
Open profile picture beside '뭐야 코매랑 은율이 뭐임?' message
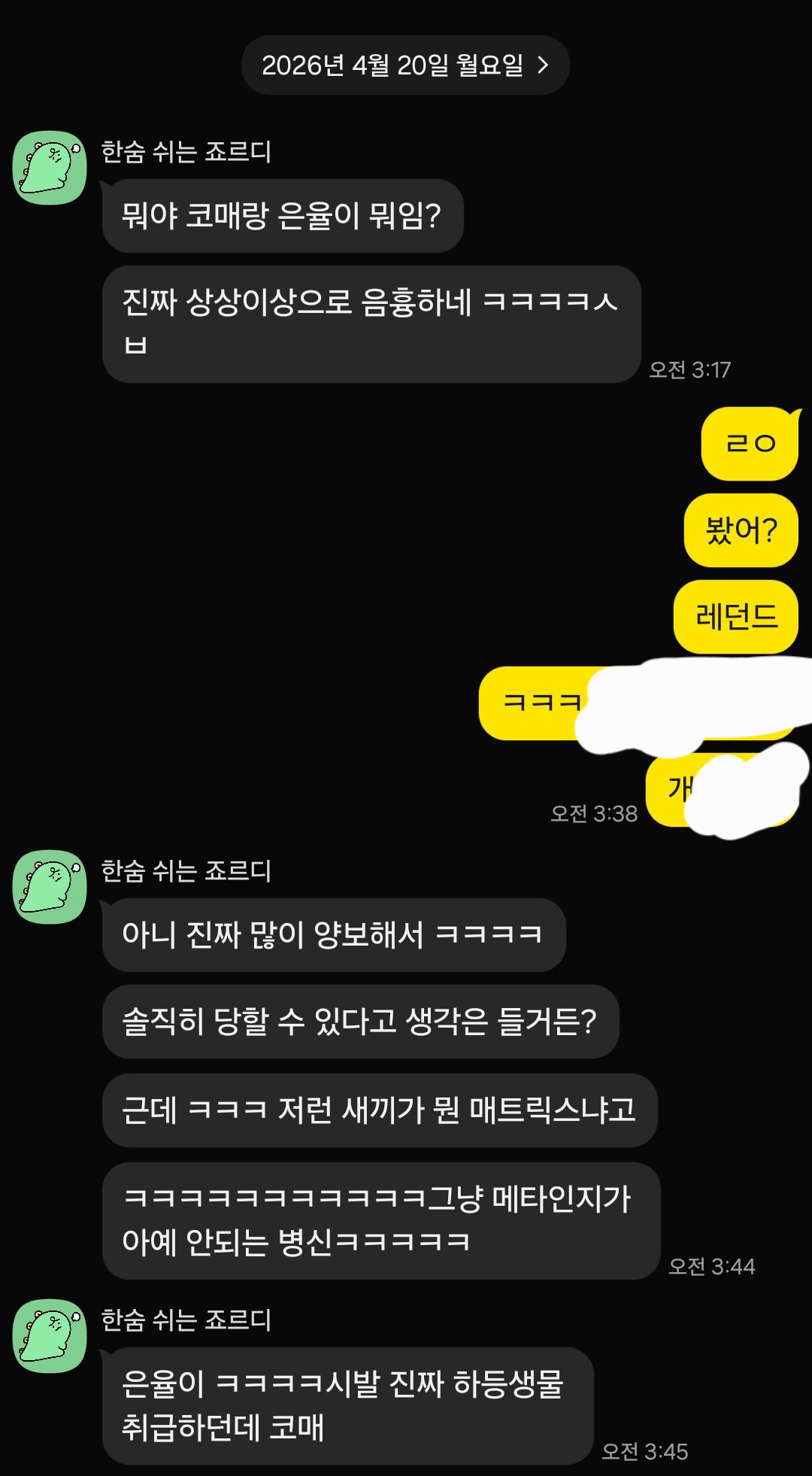[x=50, y=168]
